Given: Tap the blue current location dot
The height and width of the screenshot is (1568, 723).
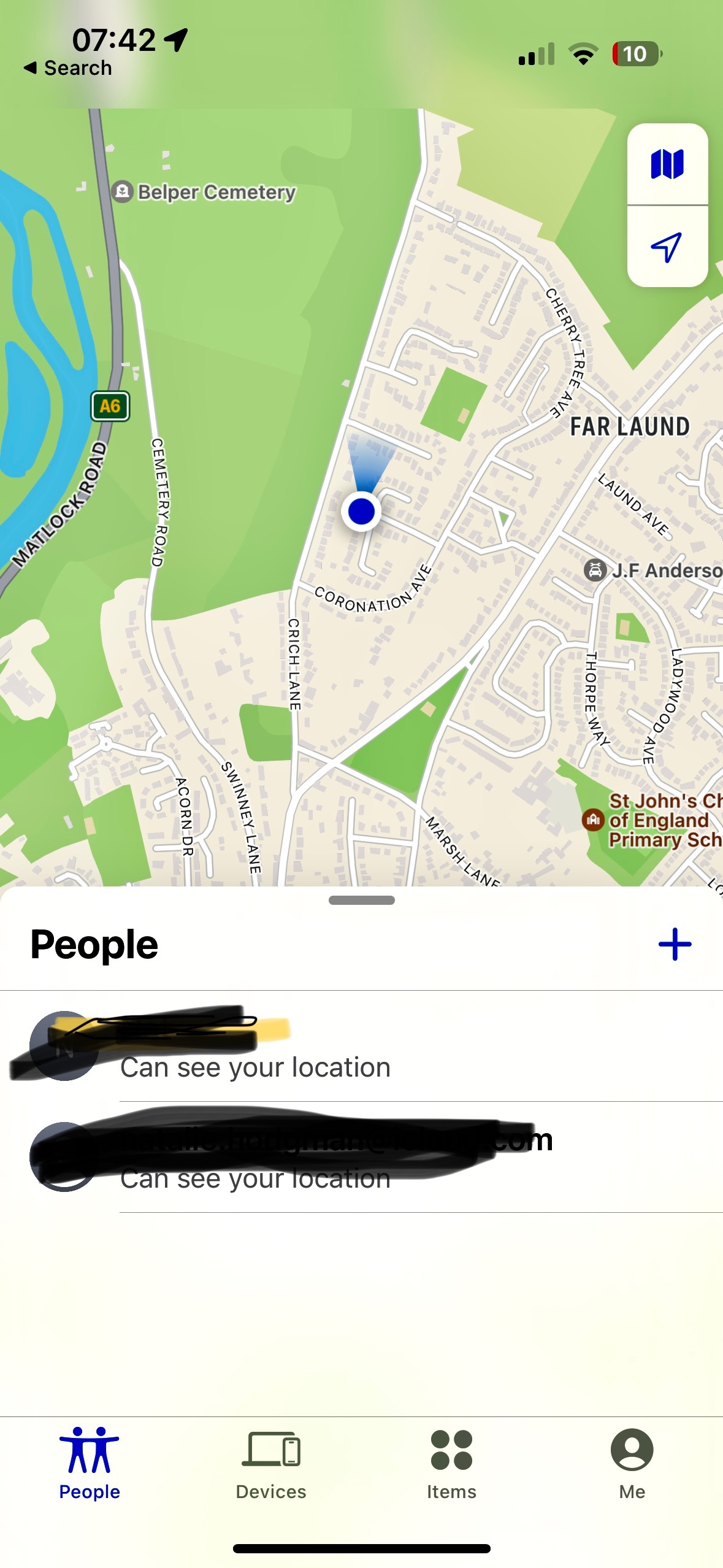Looking at the screenshot, I should coord(361,511).
